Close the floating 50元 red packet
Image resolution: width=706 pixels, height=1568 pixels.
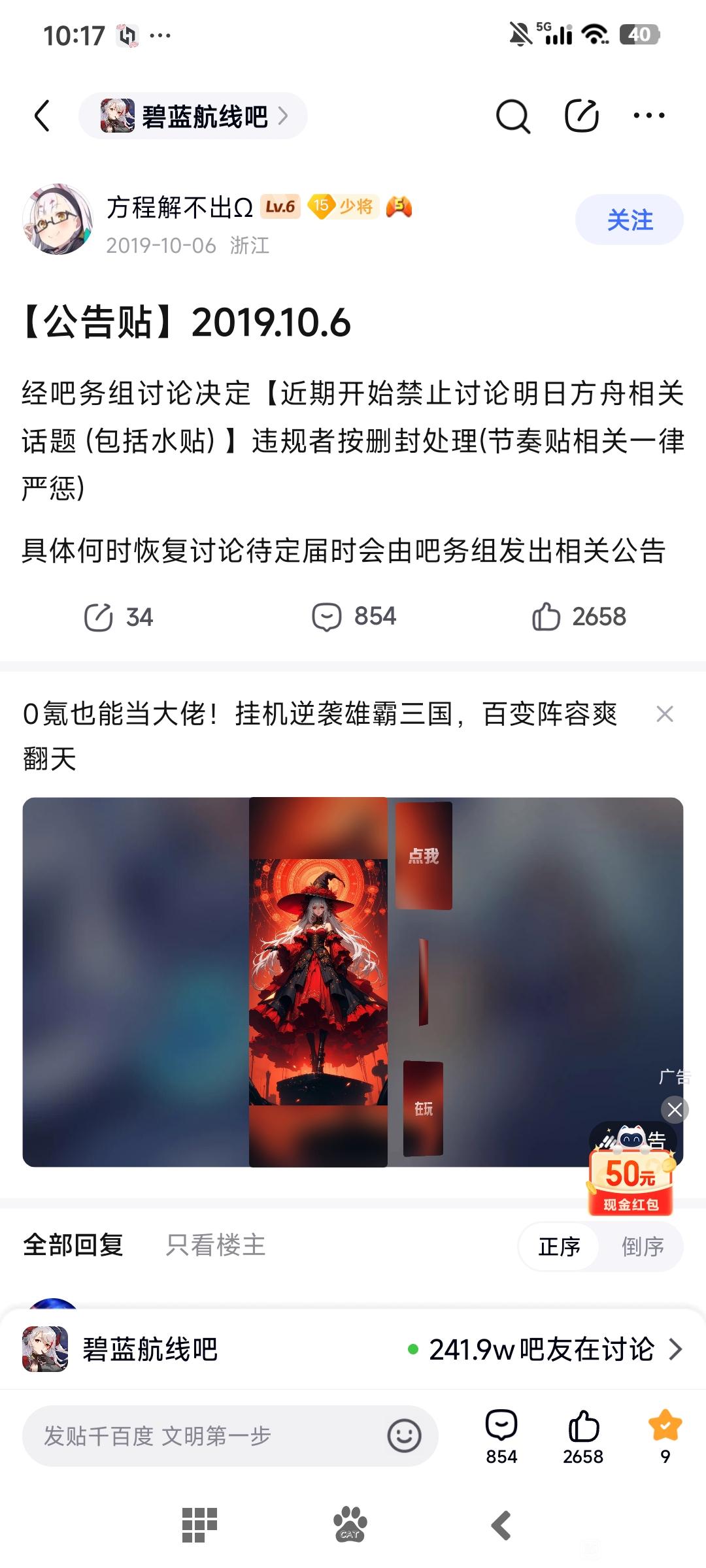coord(675,1109)
